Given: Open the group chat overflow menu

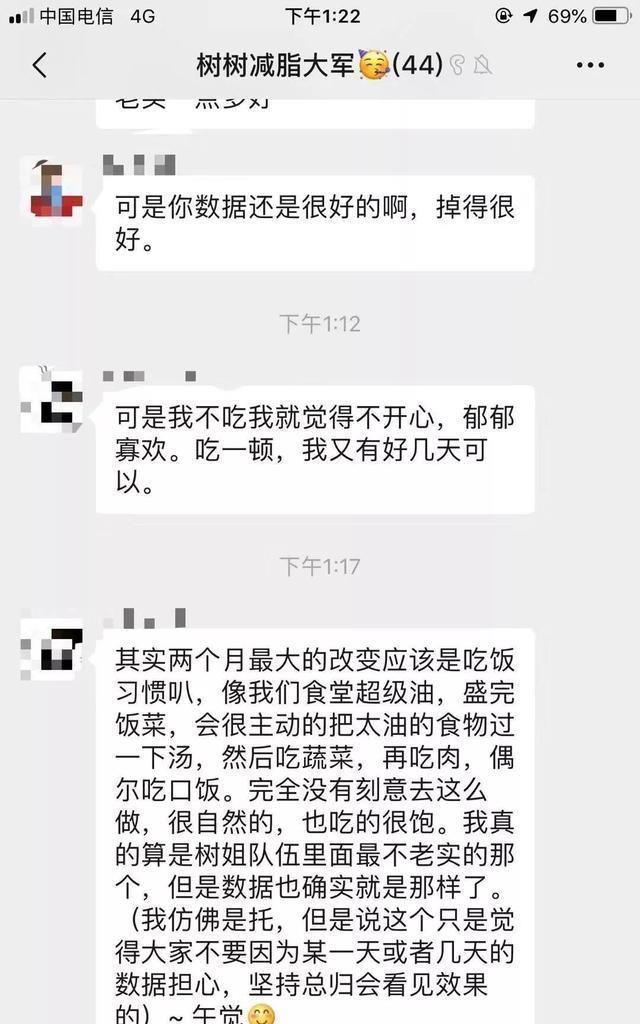Looking at the screenshot, I should [x=591, y=66].
